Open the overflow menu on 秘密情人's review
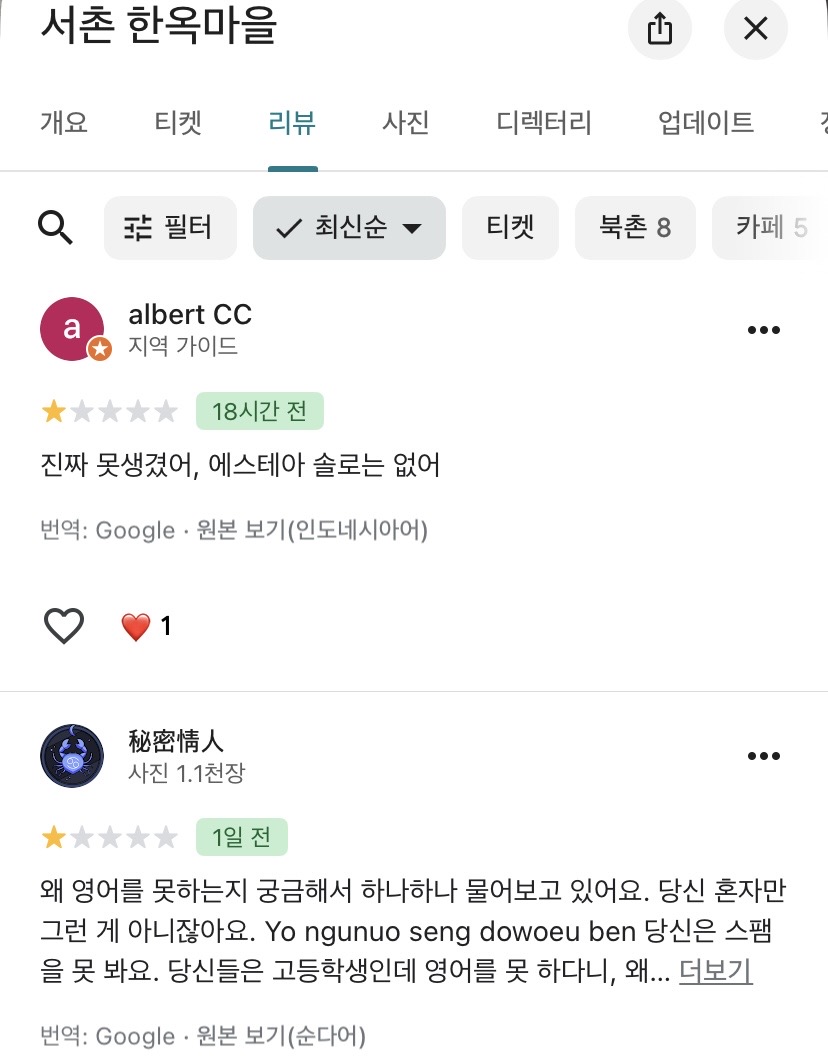828x1057 pixels. [x=763, y=755]
